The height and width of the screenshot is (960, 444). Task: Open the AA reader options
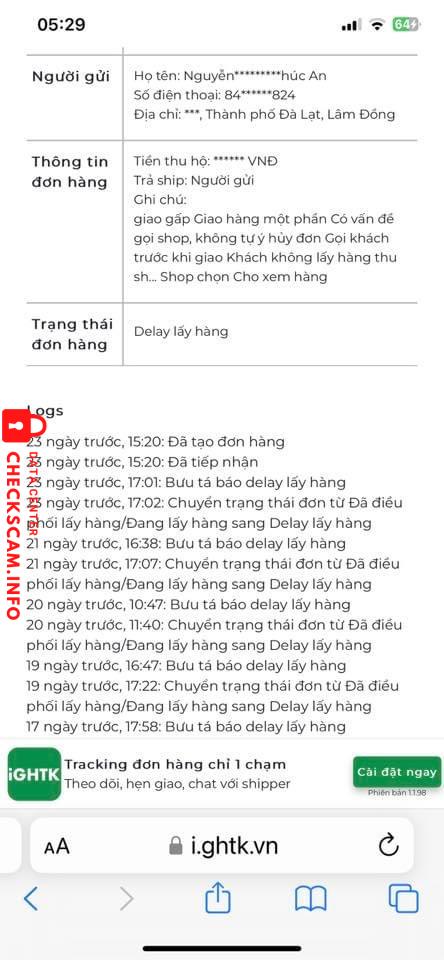(x=57, y=847)
